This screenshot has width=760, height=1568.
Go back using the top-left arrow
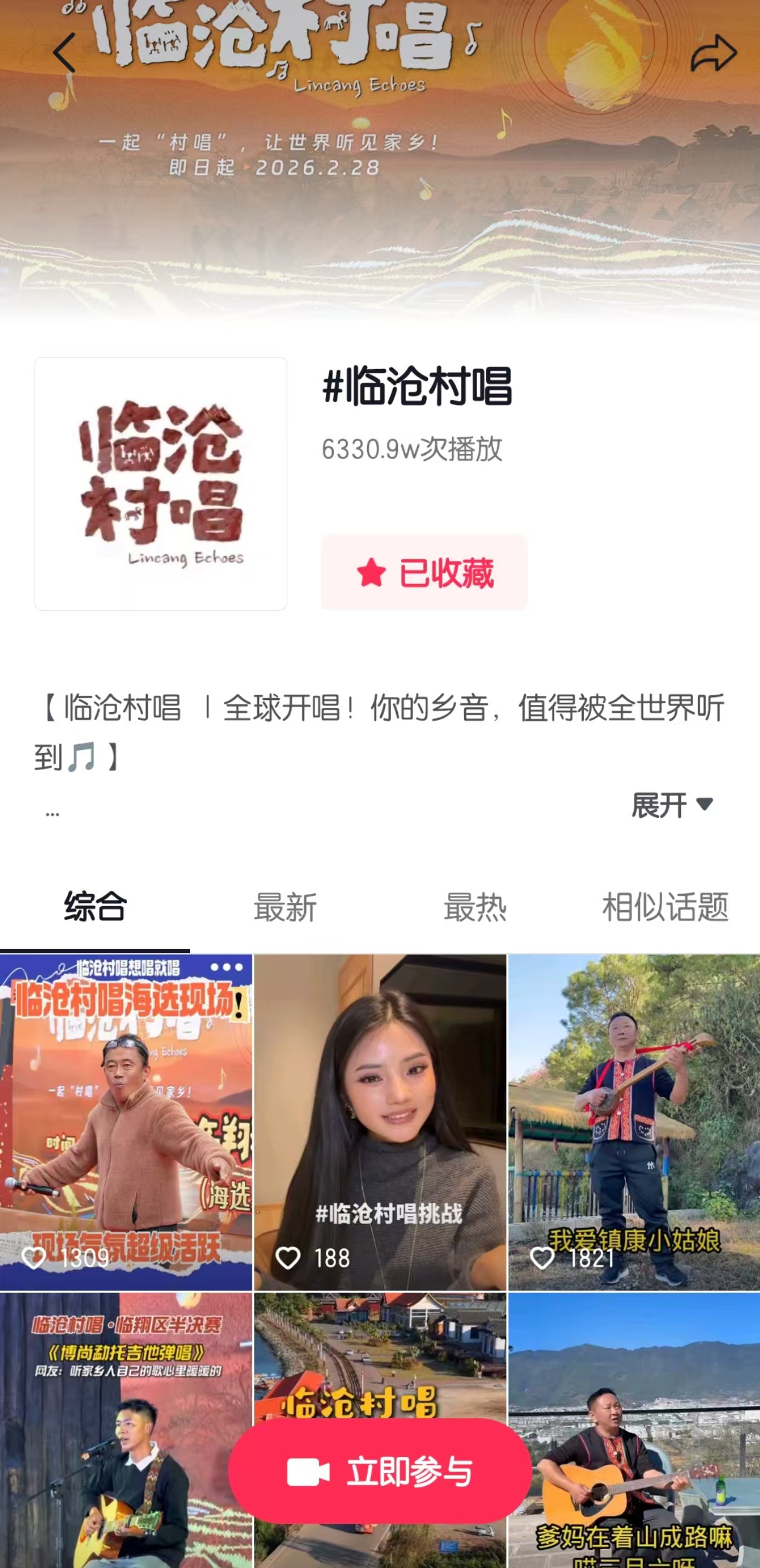click(x=64, y=54)
